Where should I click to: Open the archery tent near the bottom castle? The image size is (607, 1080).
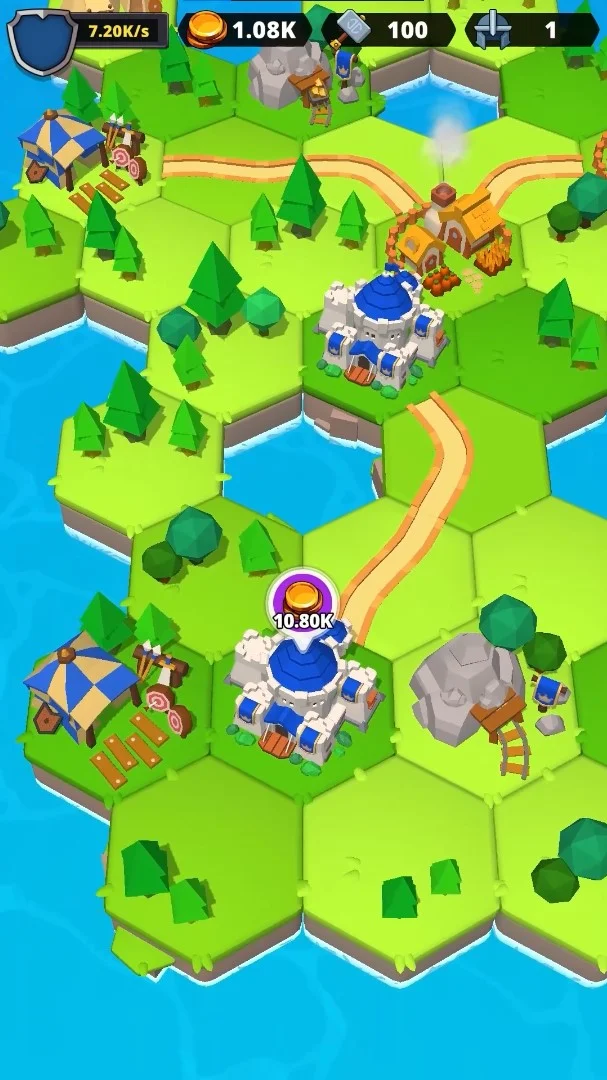pyautogui.click(x=82, y=688)
